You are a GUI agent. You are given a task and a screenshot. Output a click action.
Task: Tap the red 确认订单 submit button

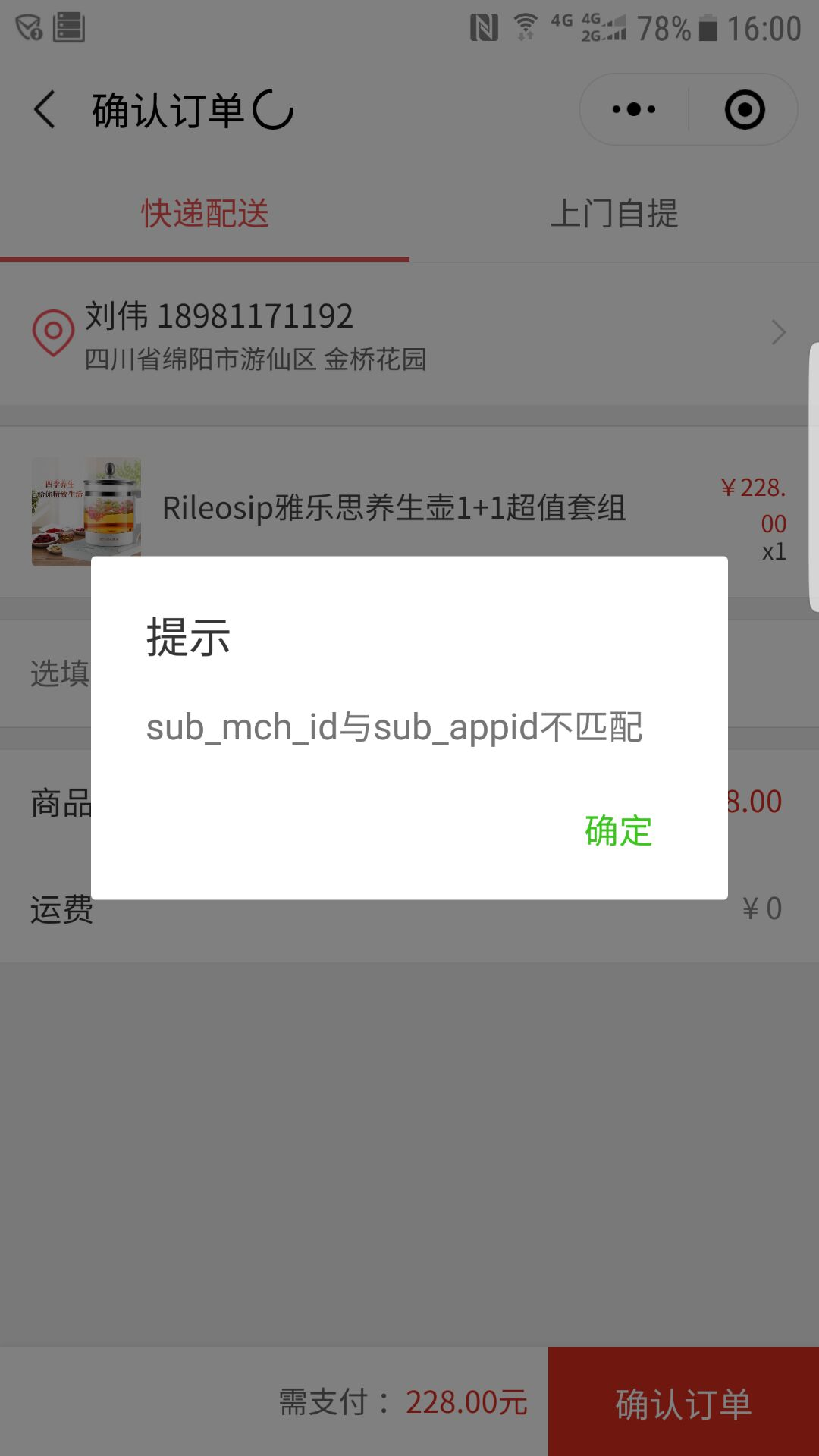coord(682,1403)
